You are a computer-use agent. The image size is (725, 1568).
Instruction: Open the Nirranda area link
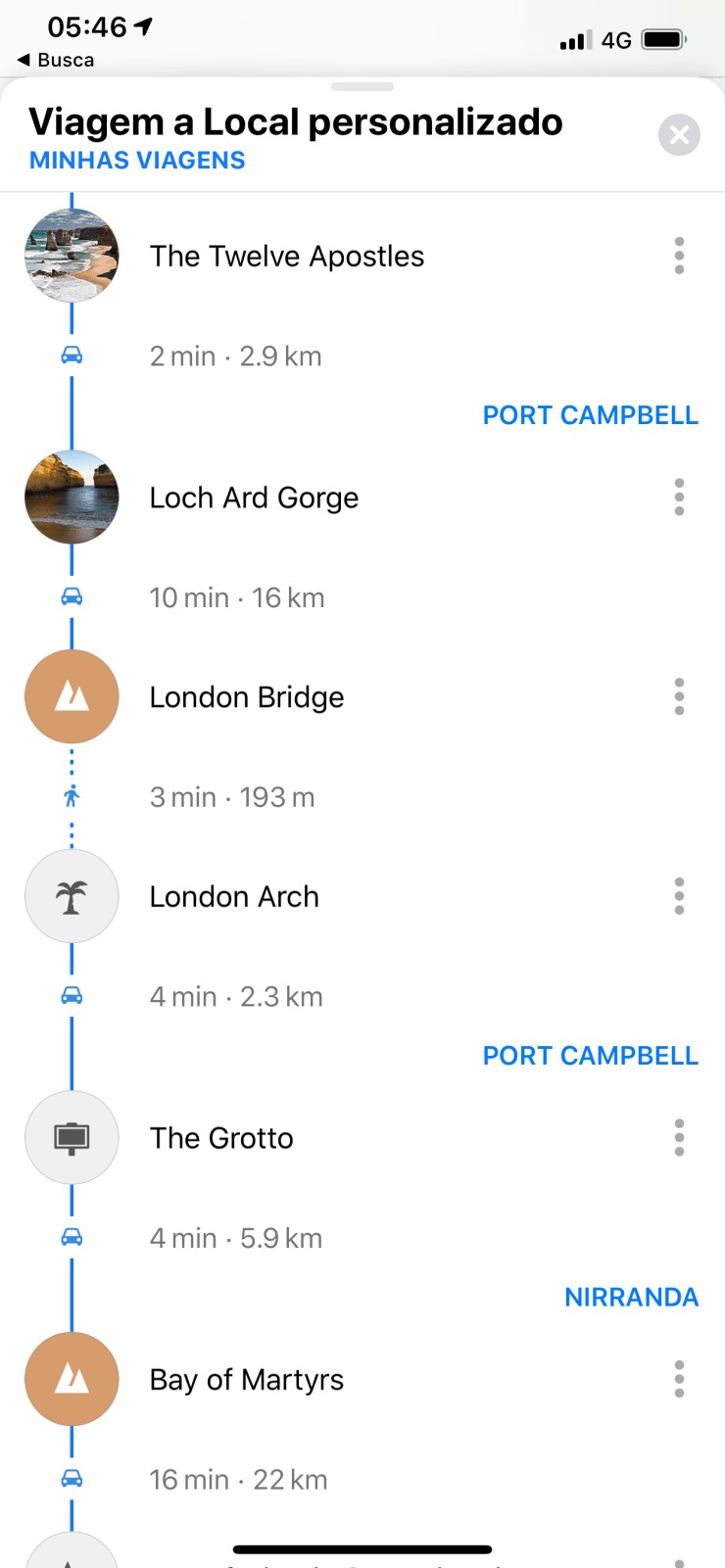[x=631, y=1298]
